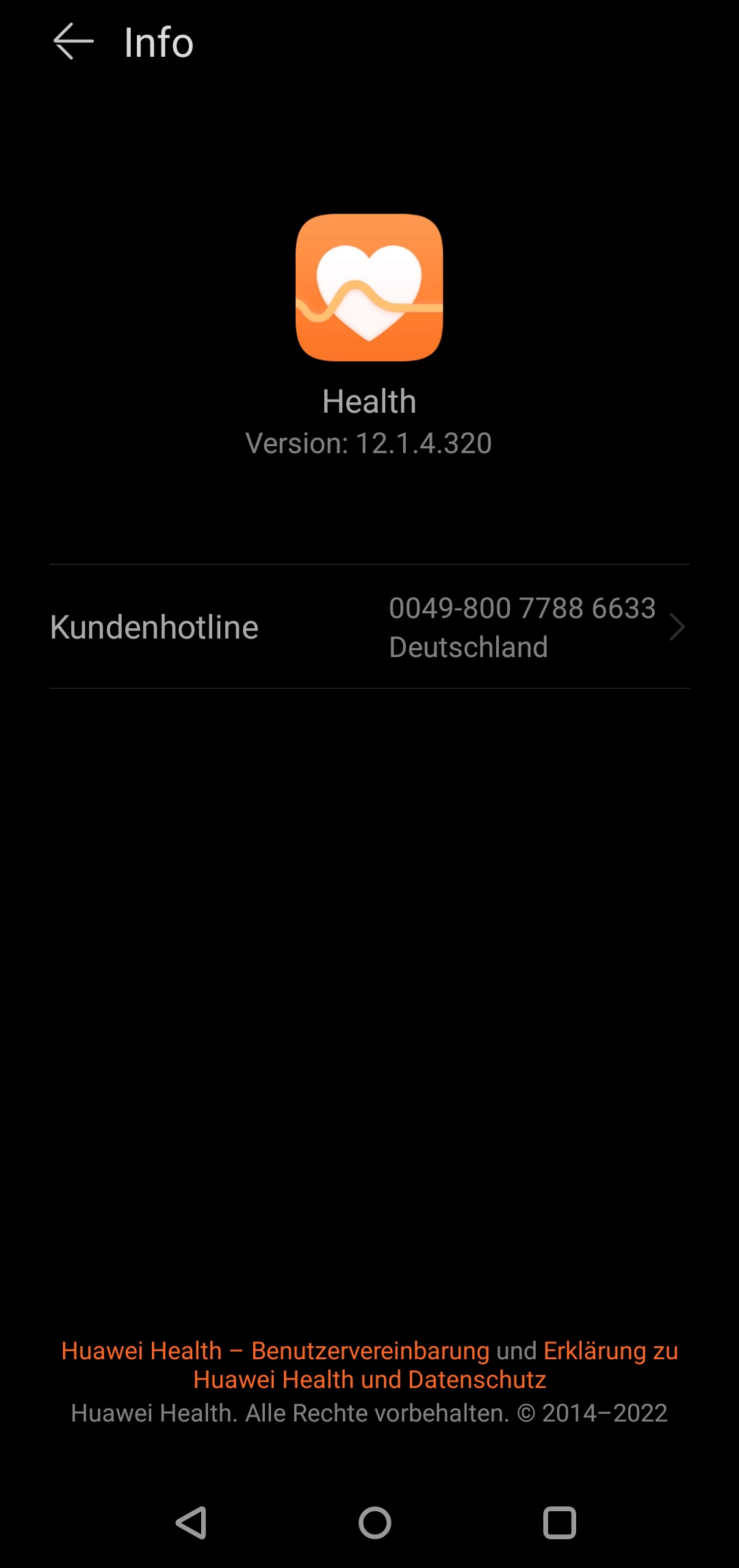The height and width of the screenshot is (1568, 739).
Task: Tap the hotline number 0049-800 7788 6633
Action: (521, 608)
